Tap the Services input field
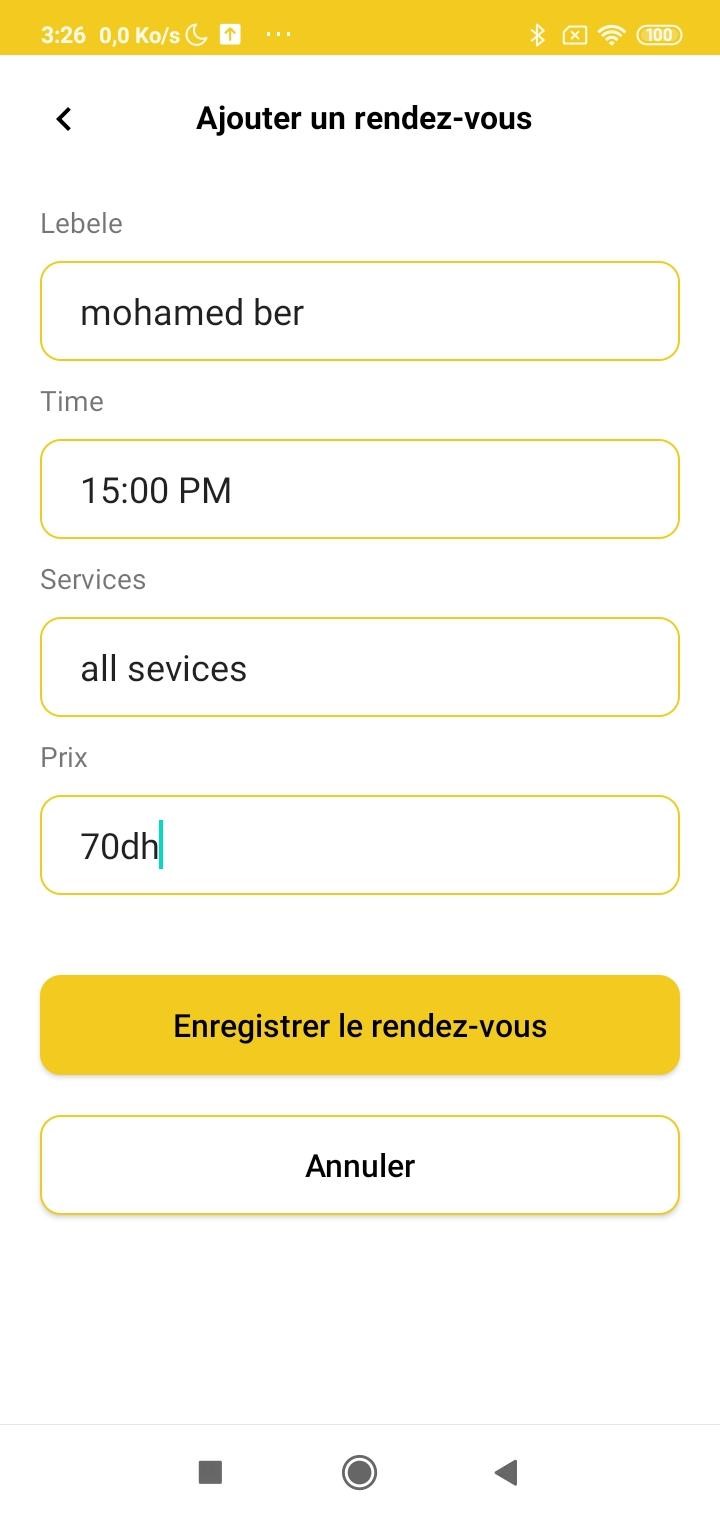 [x=360, y=667]
